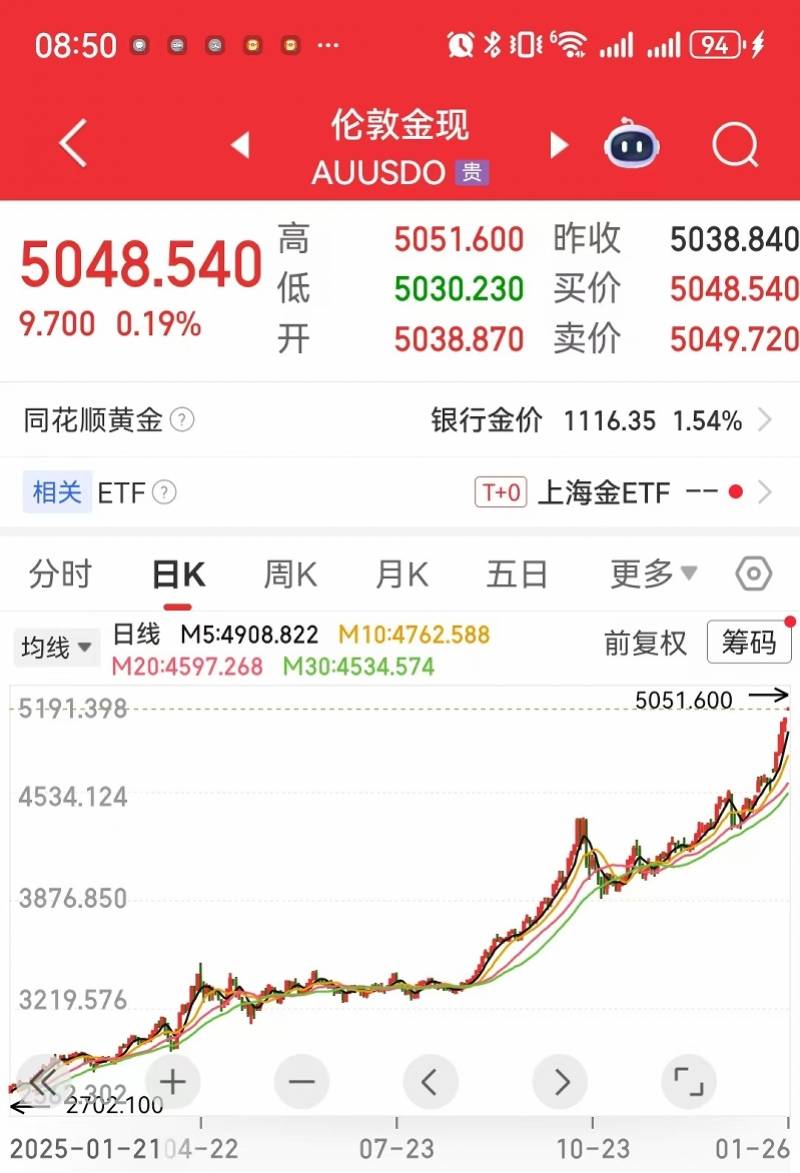The image size is (800, 1173).
Task: Open chart settings hexagon icon
Action: pyautogui.click(x=753, y=575)
